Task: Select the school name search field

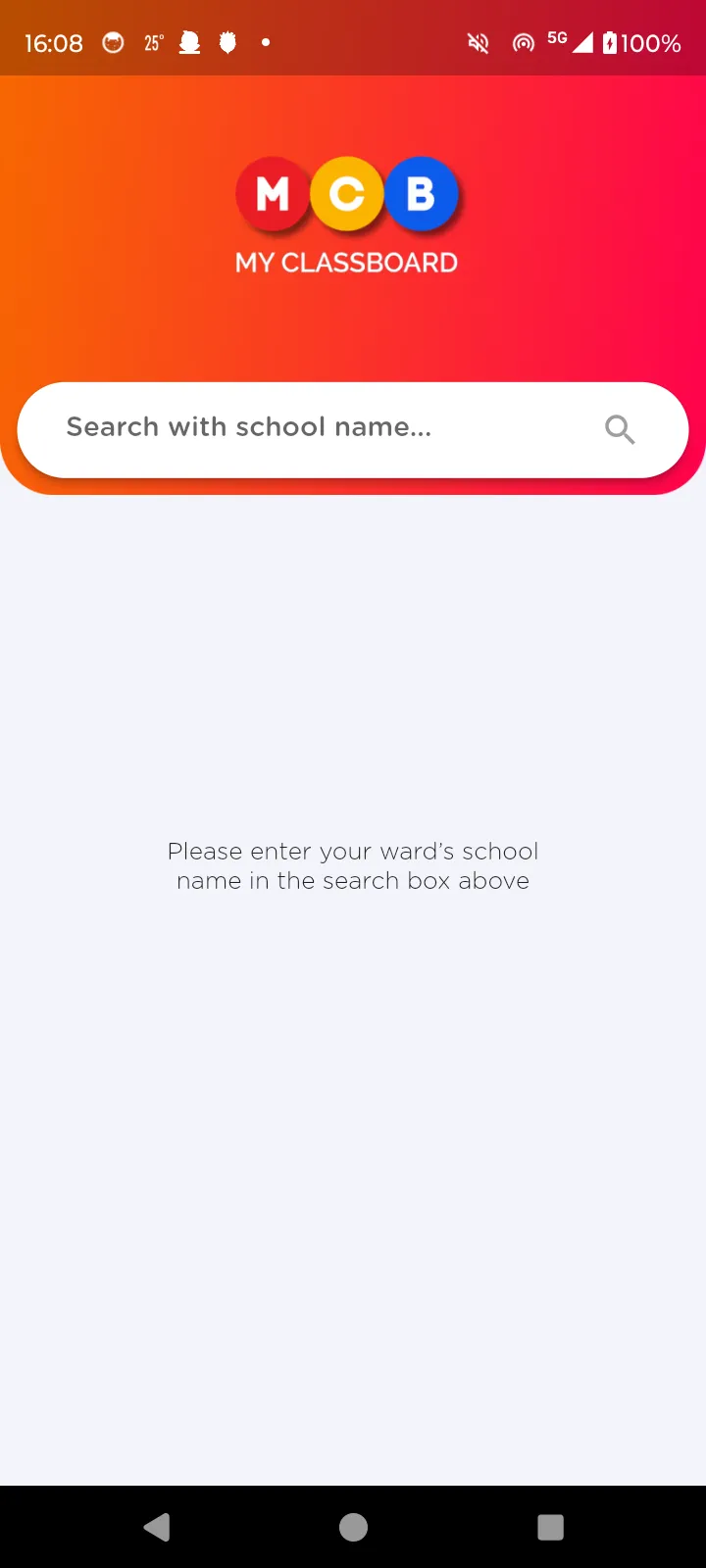Action: point(294,429)
